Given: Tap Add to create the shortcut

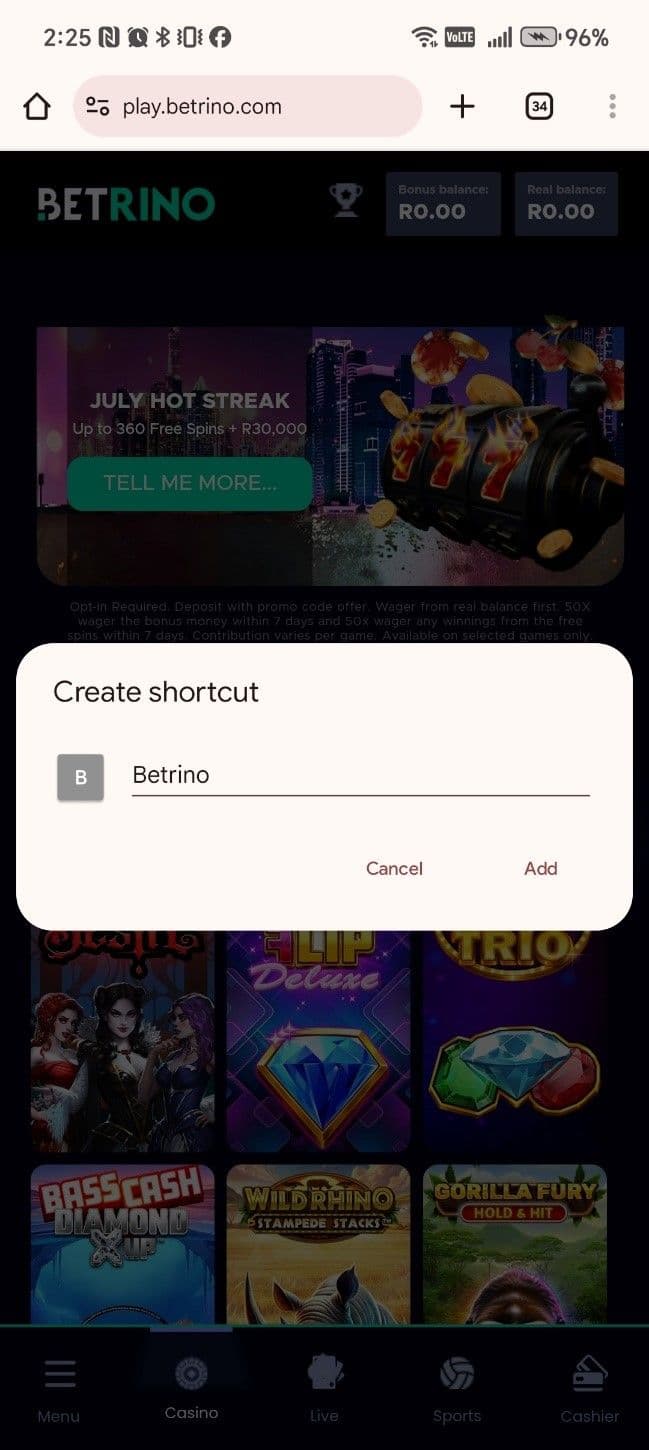Looking at the screenshot, I should click(540, 868).
